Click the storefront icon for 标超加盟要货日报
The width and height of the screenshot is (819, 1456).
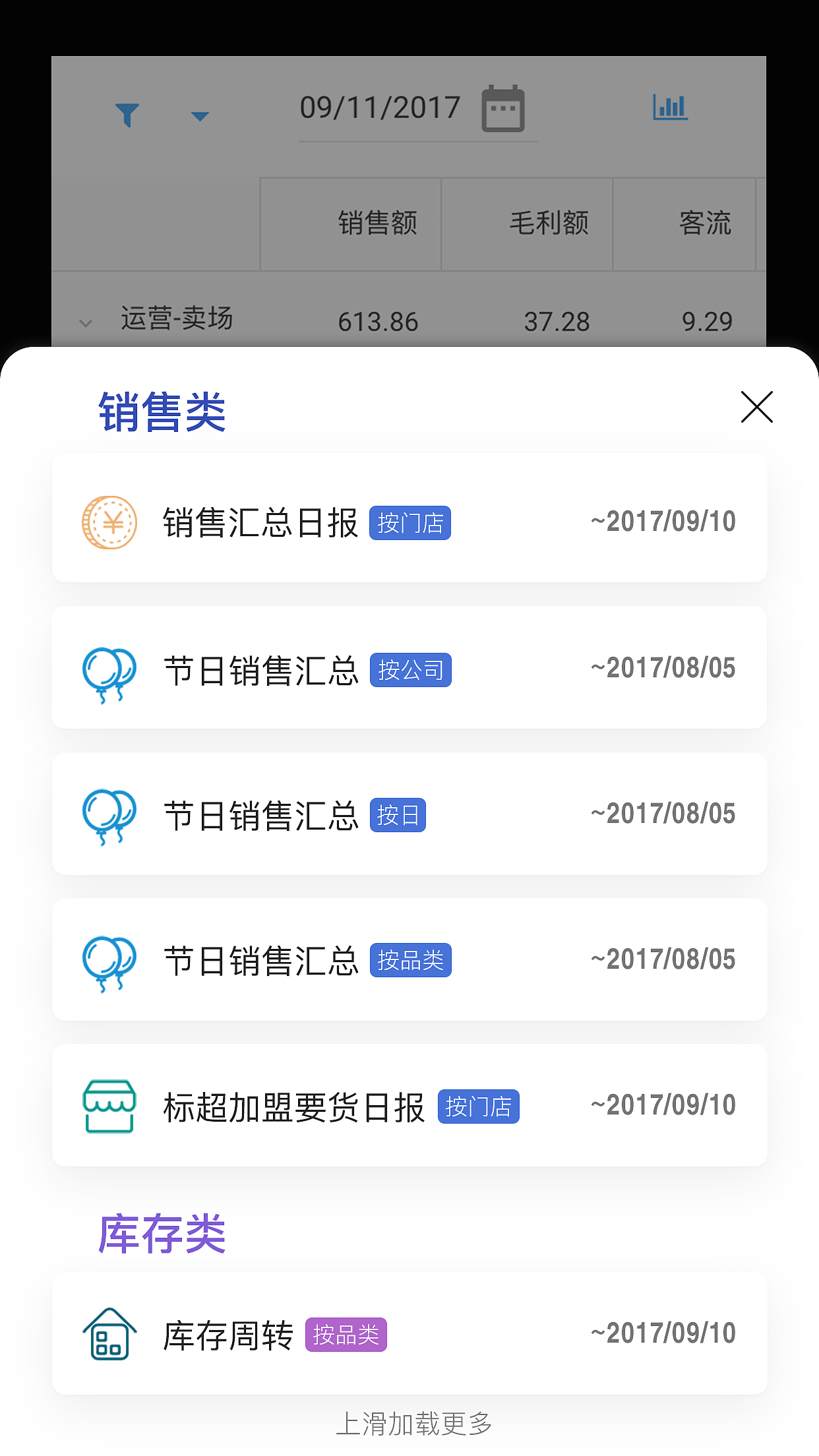click(109, 1106)
